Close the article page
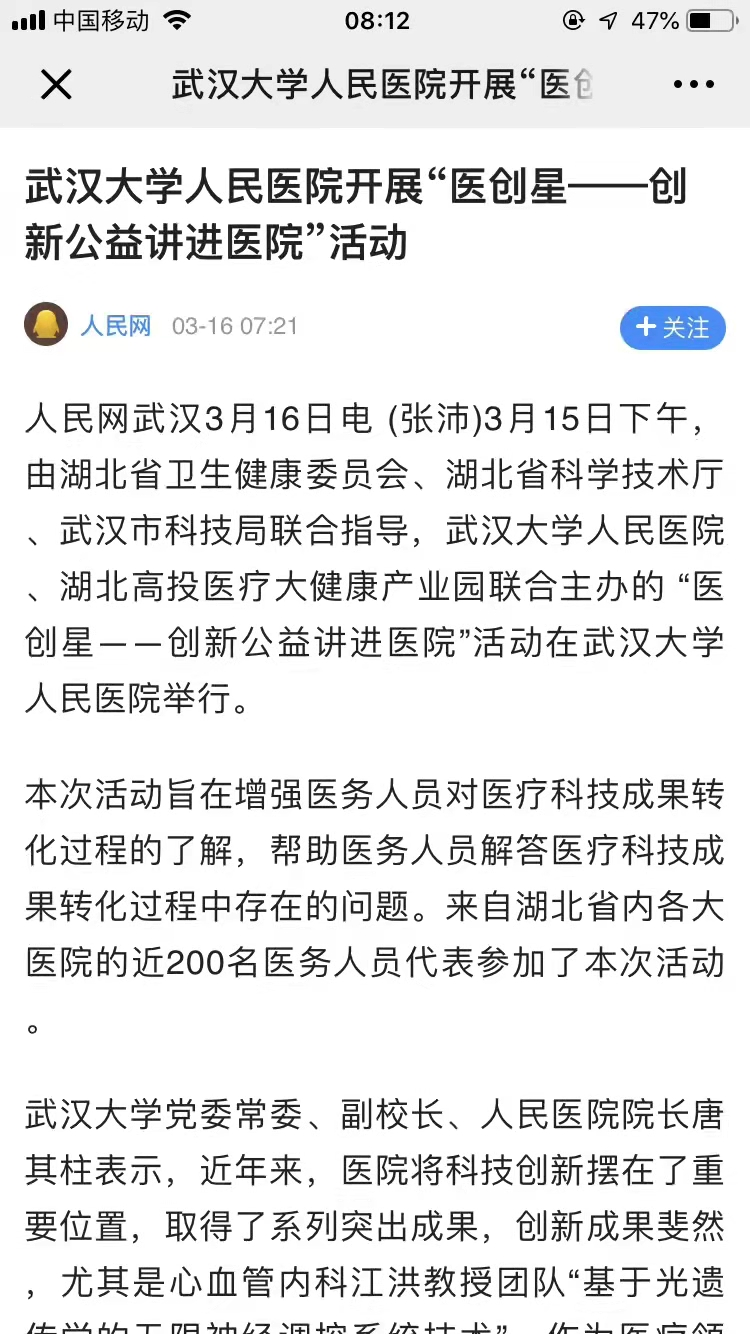This screenshot has width=750, height=1334. pyautogui.click(x=56, y=85)
